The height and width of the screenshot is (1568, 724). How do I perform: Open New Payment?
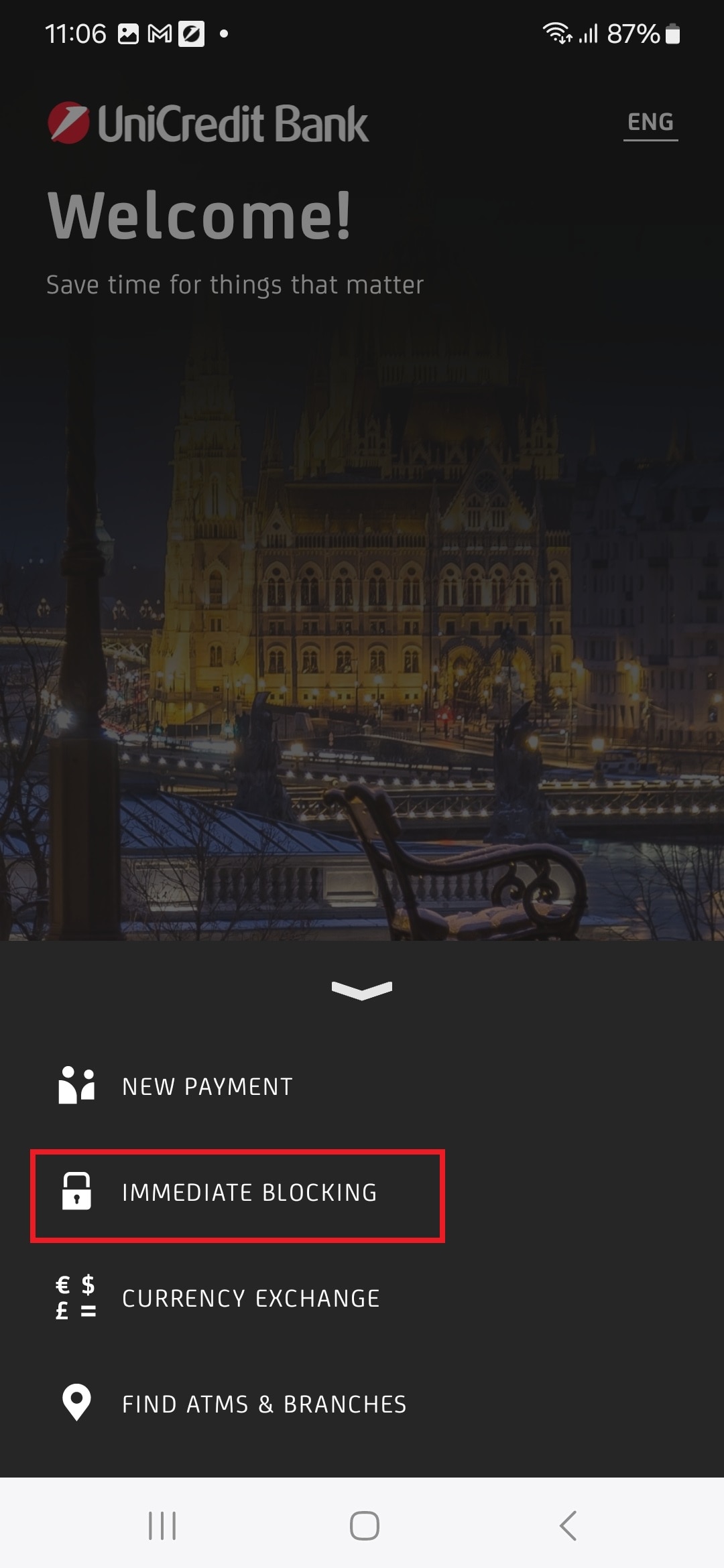(x=207, y=1086)
